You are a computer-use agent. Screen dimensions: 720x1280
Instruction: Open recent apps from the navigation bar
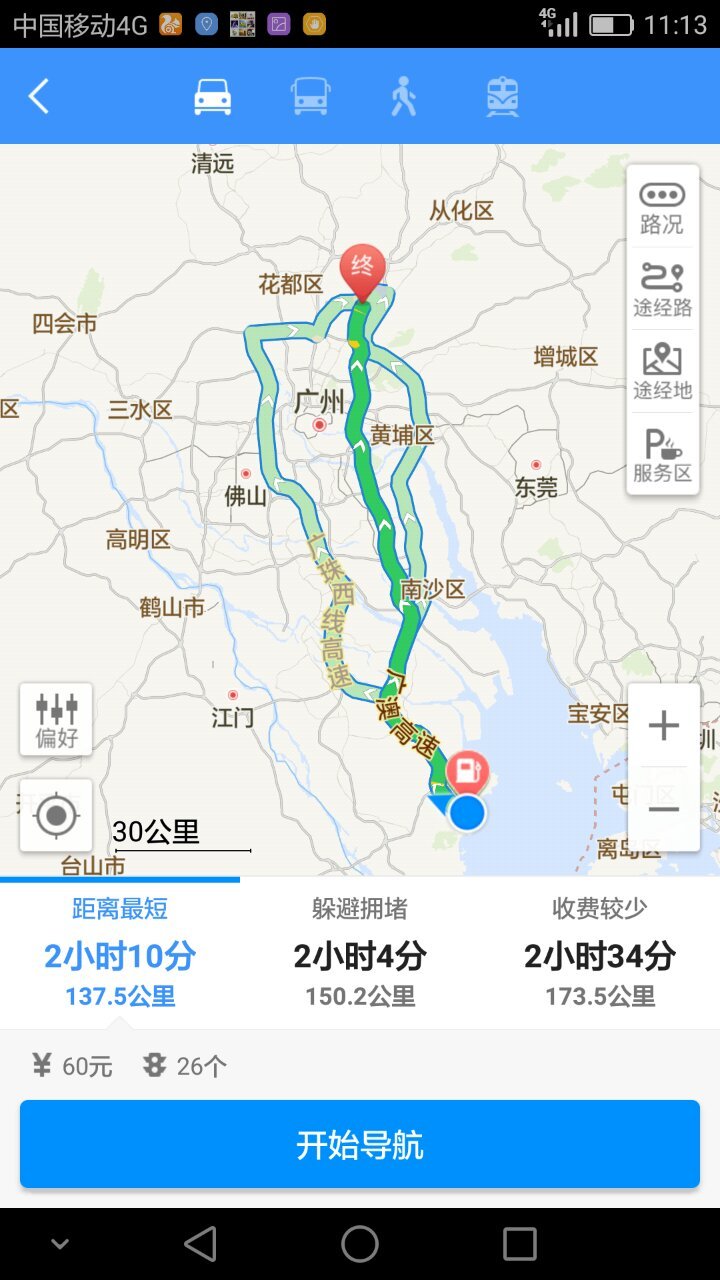click(x=519, y=1244)
